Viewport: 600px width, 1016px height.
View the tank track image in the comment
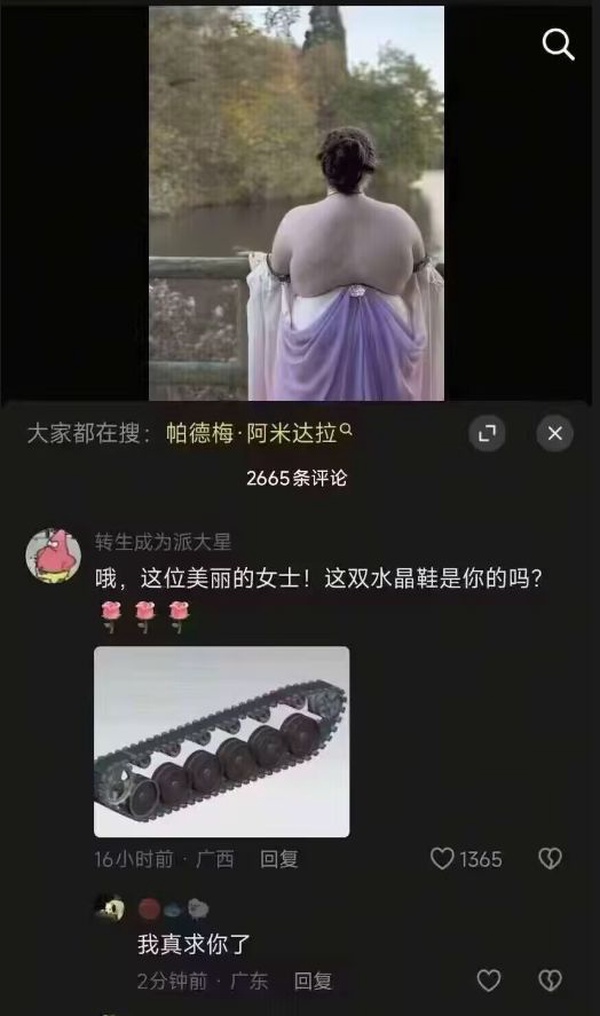pyautogui.click(x=222, y=741)
